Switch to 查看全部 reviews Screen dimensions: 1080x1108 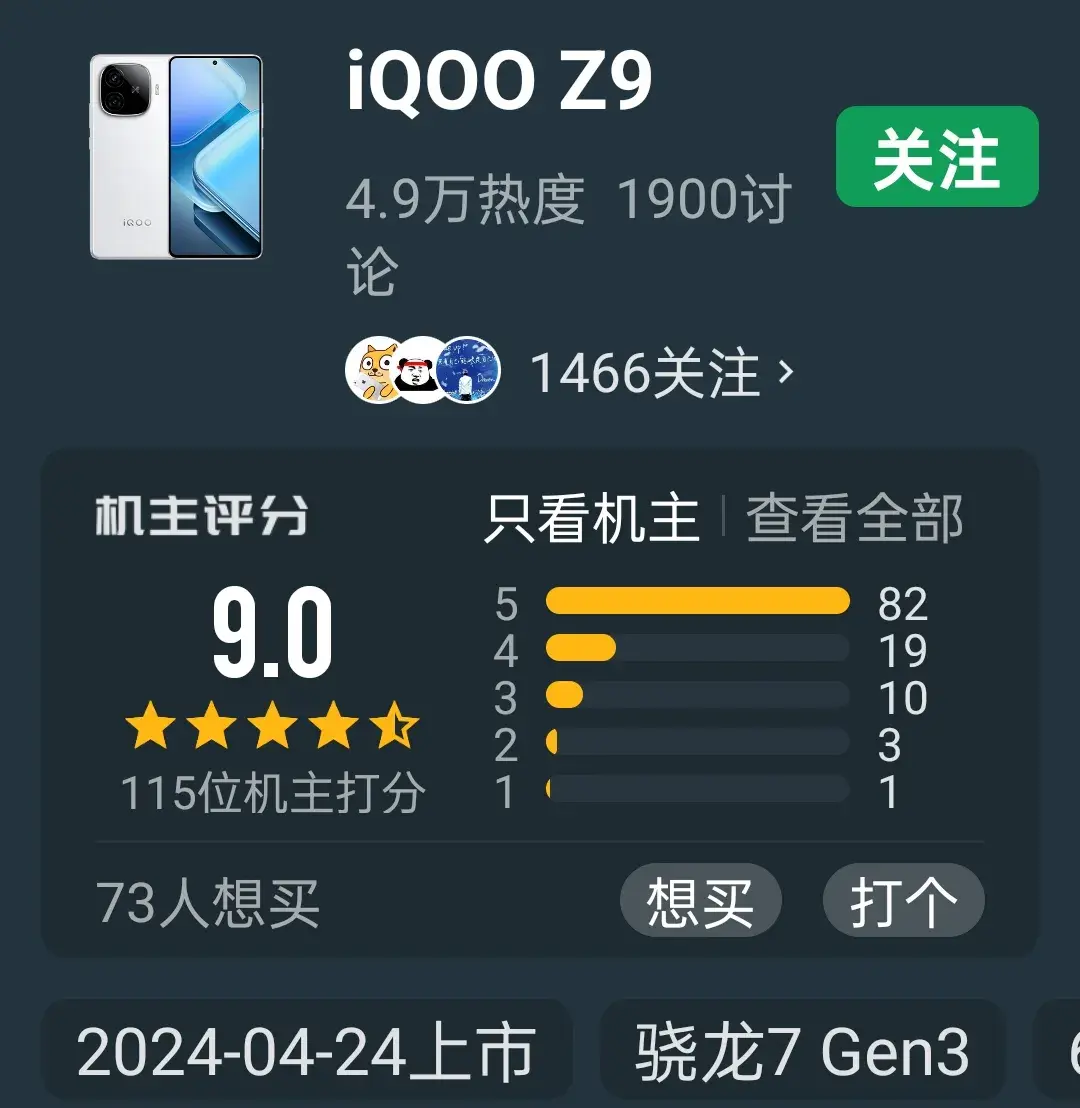point(855,518)
